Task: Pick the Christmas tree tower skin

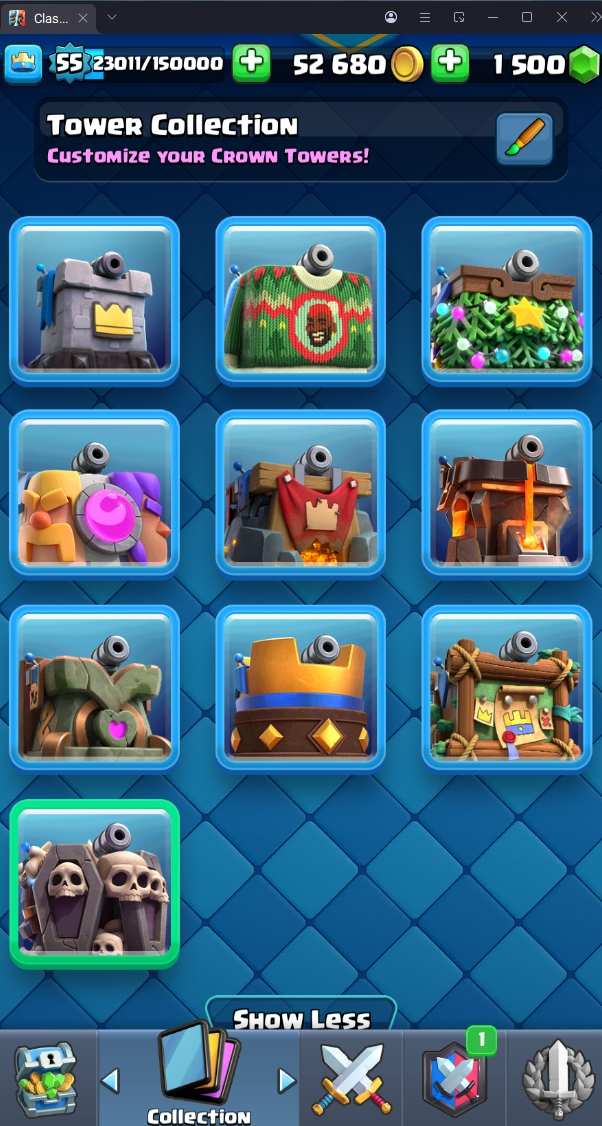Action: 507,300
